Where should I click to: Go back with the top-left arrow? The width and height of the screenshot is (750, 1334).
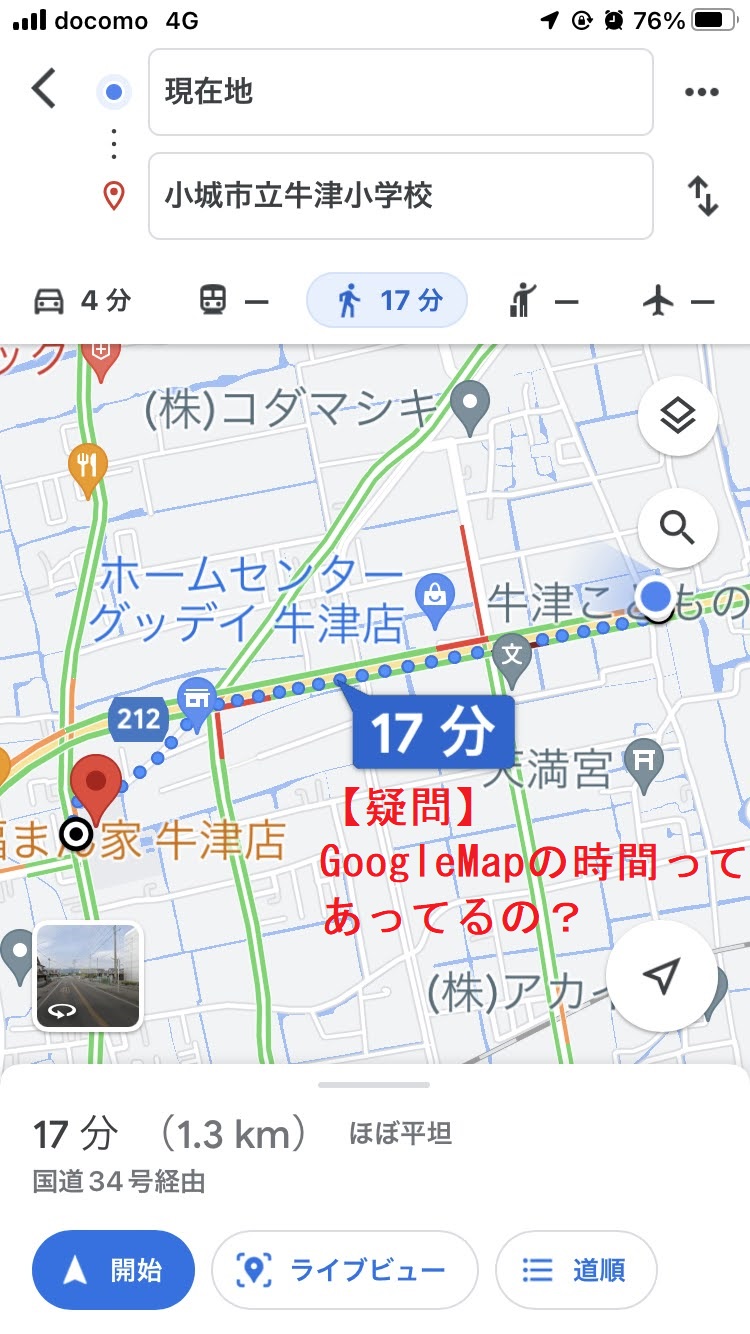[44, 90]
